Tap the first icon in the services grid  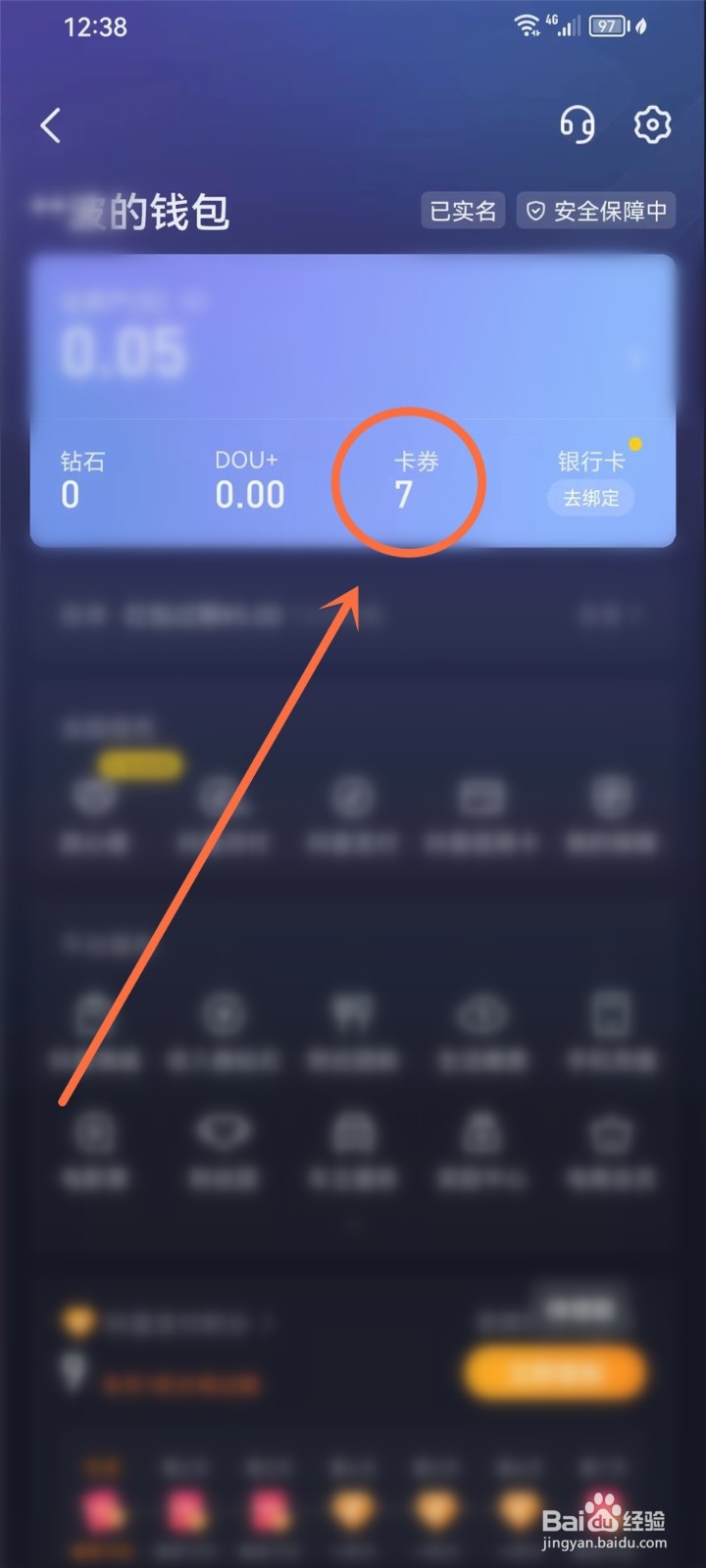[92, 799]
